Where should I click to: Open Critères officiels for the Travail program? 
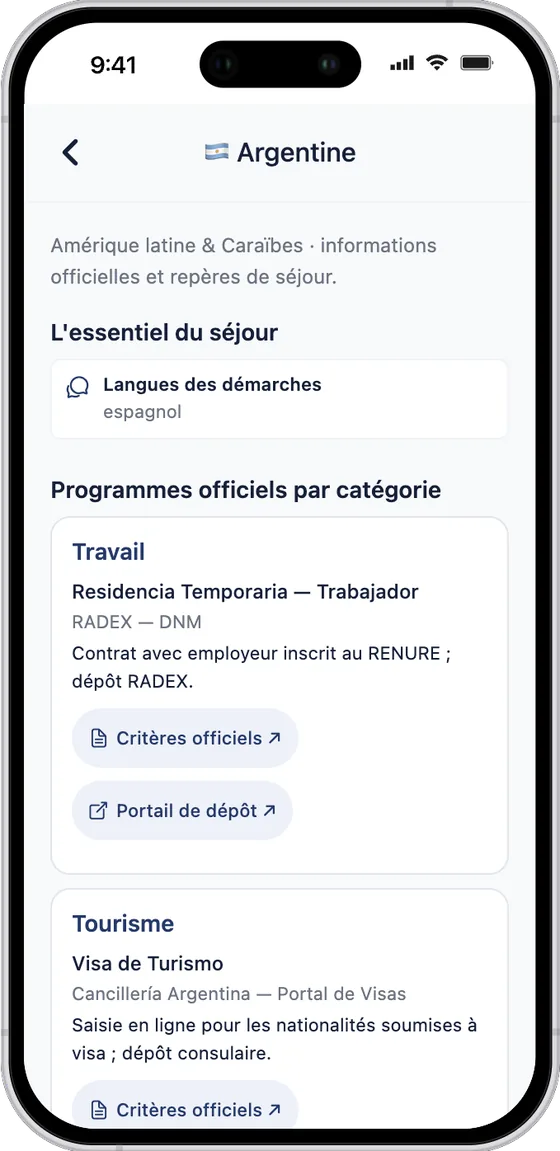(185, 738)
